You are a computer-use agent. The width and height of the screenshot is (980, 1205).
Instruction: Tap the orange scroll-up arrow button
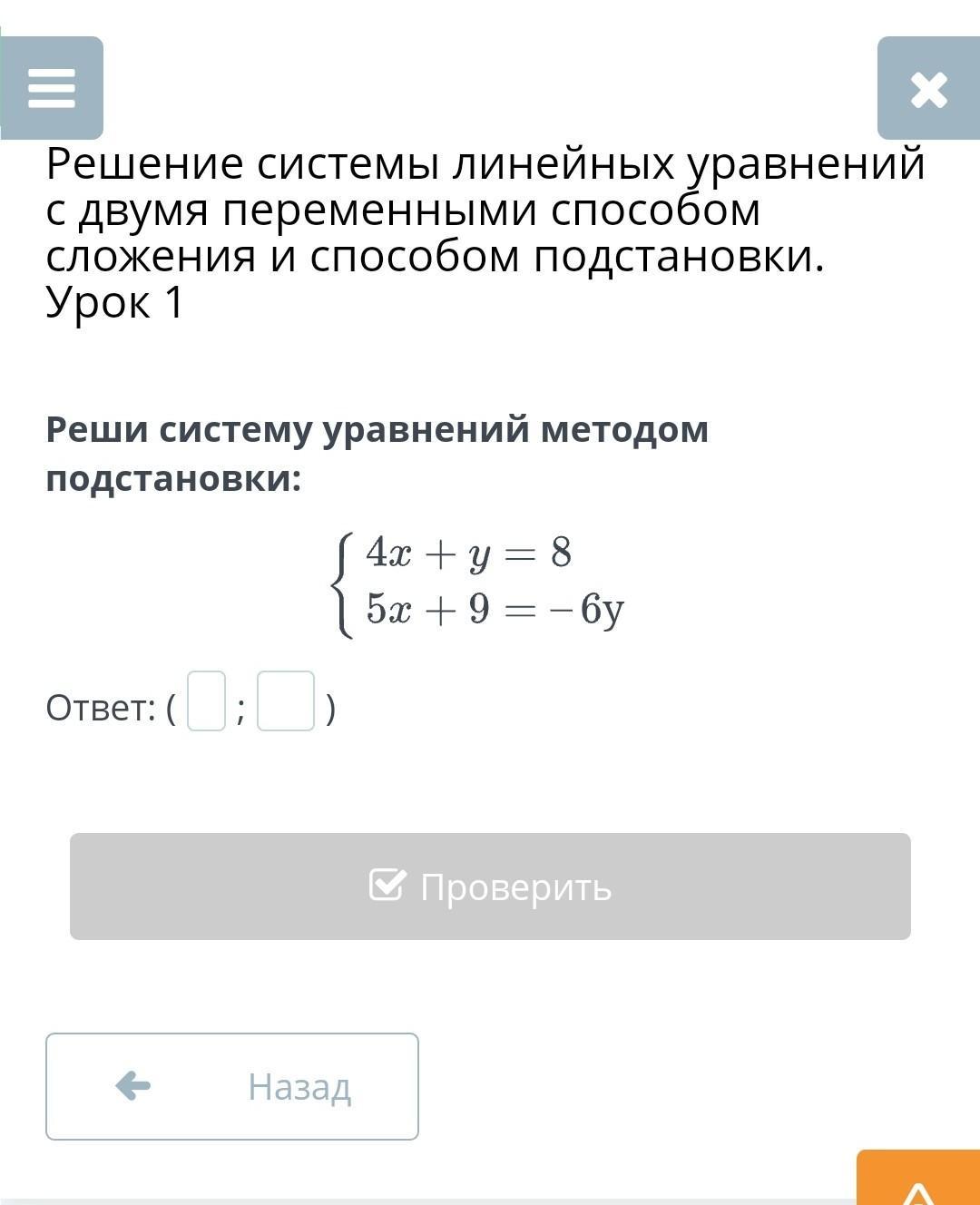tap(918, 1180)
